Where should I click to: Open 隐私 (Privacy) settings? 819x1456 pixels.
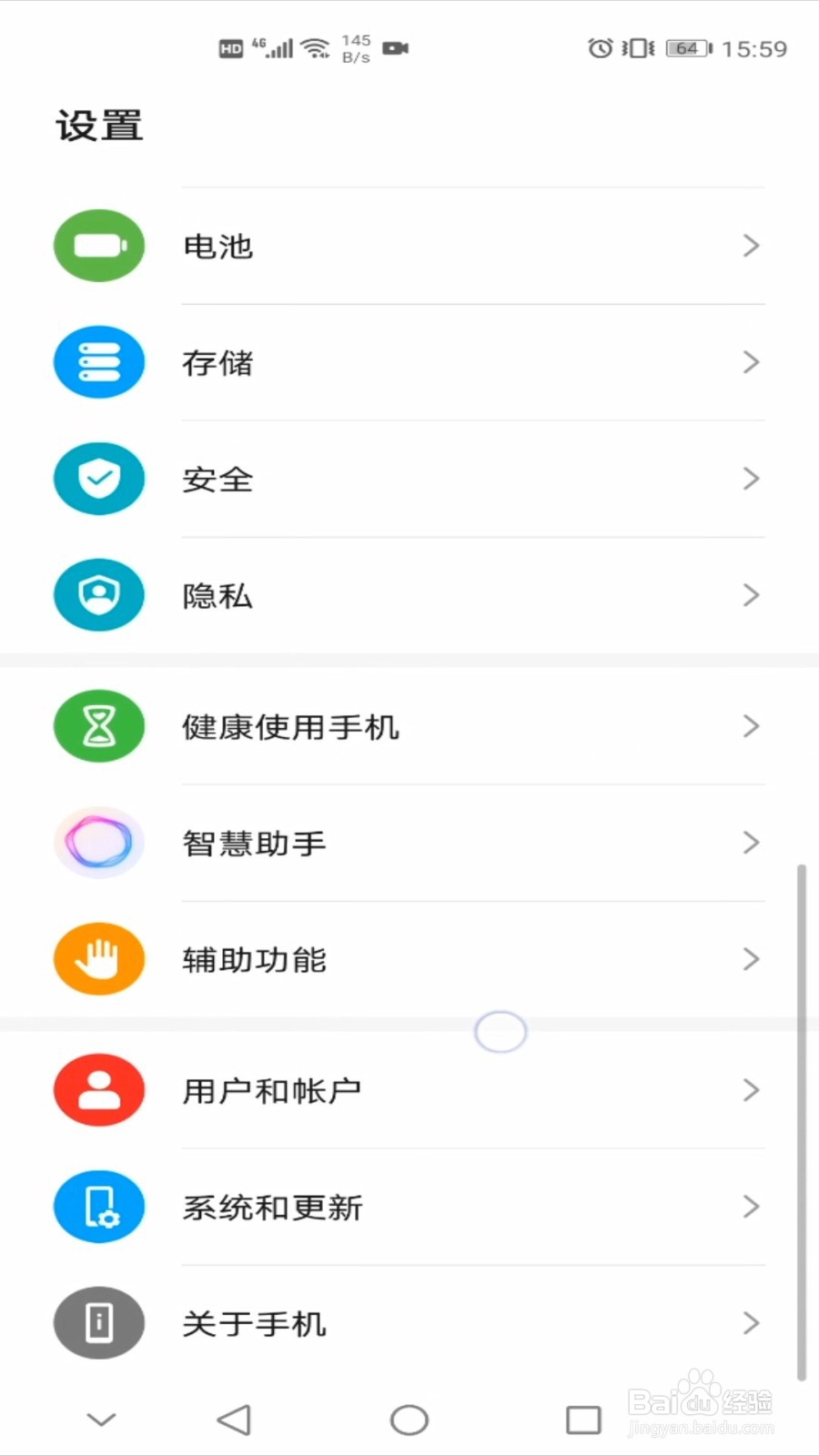coord(409,595)
